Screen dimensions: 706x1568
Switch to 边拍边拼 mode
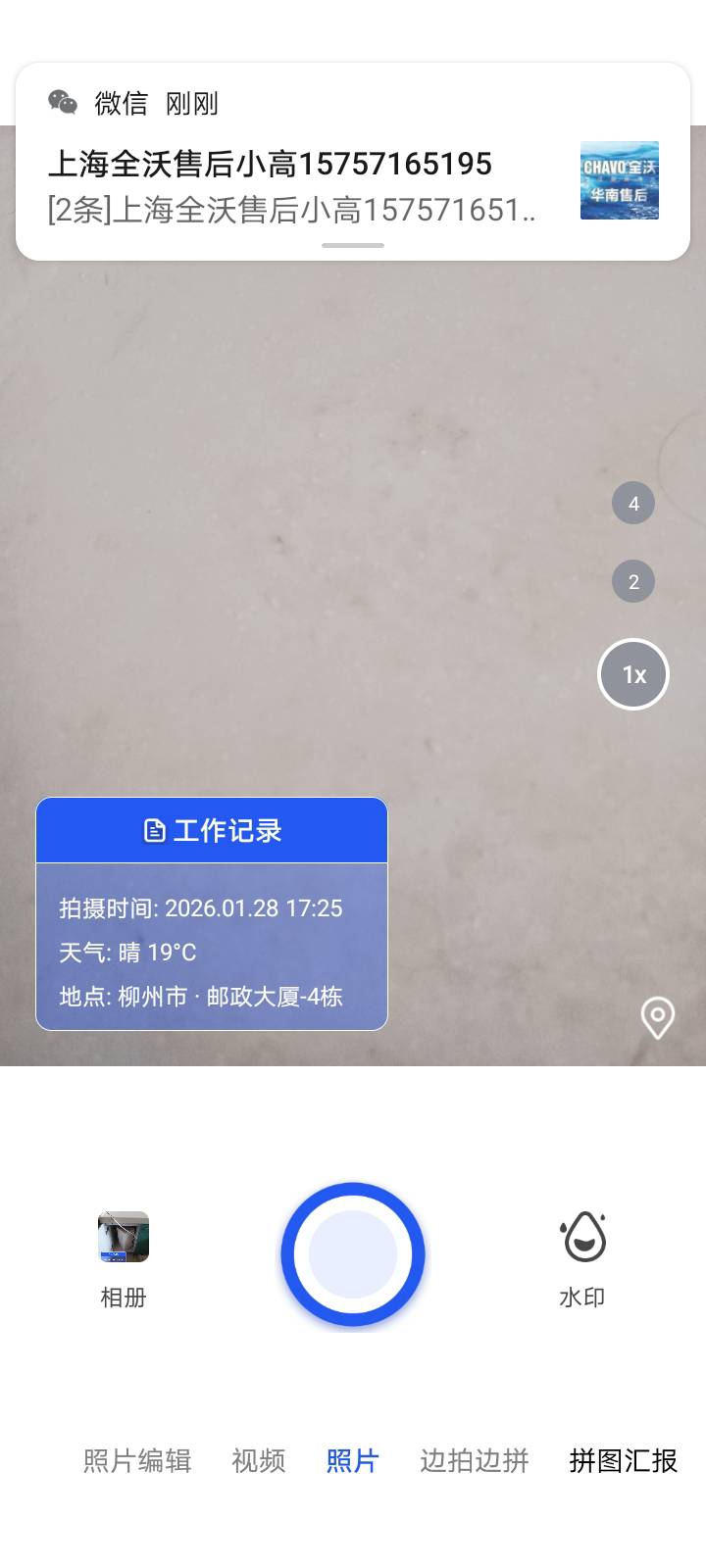pos(475,1461)
